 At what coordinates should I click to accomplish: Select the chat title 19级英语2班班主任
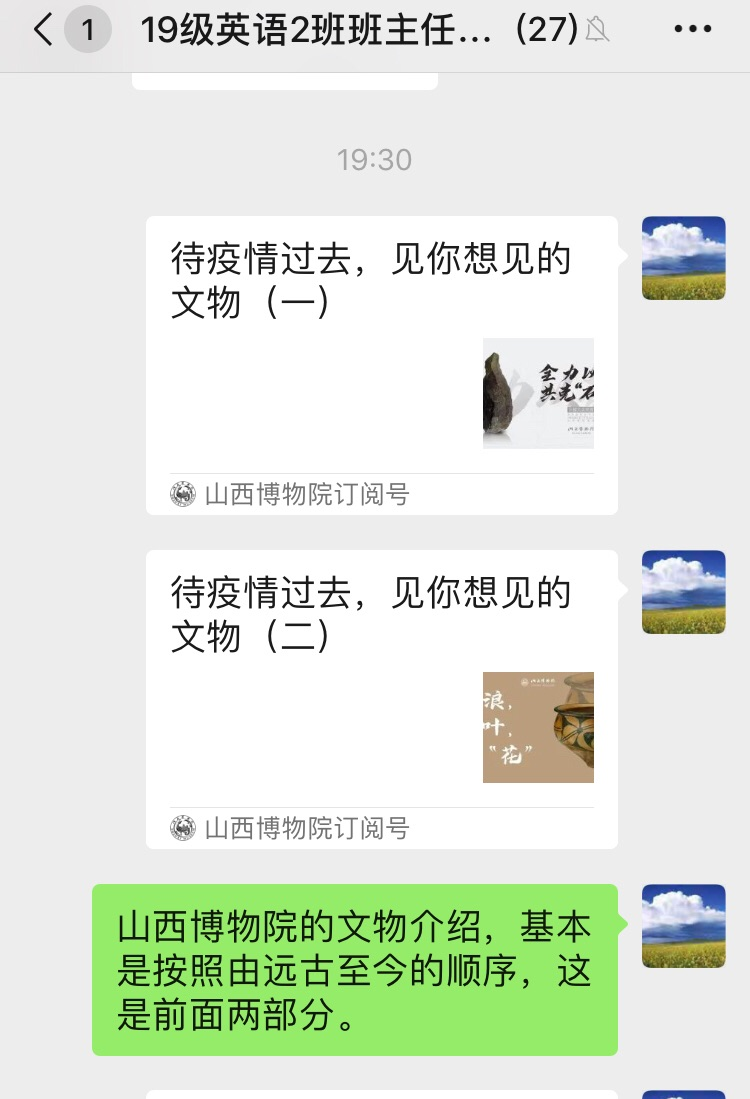click(x=320, y=28)
